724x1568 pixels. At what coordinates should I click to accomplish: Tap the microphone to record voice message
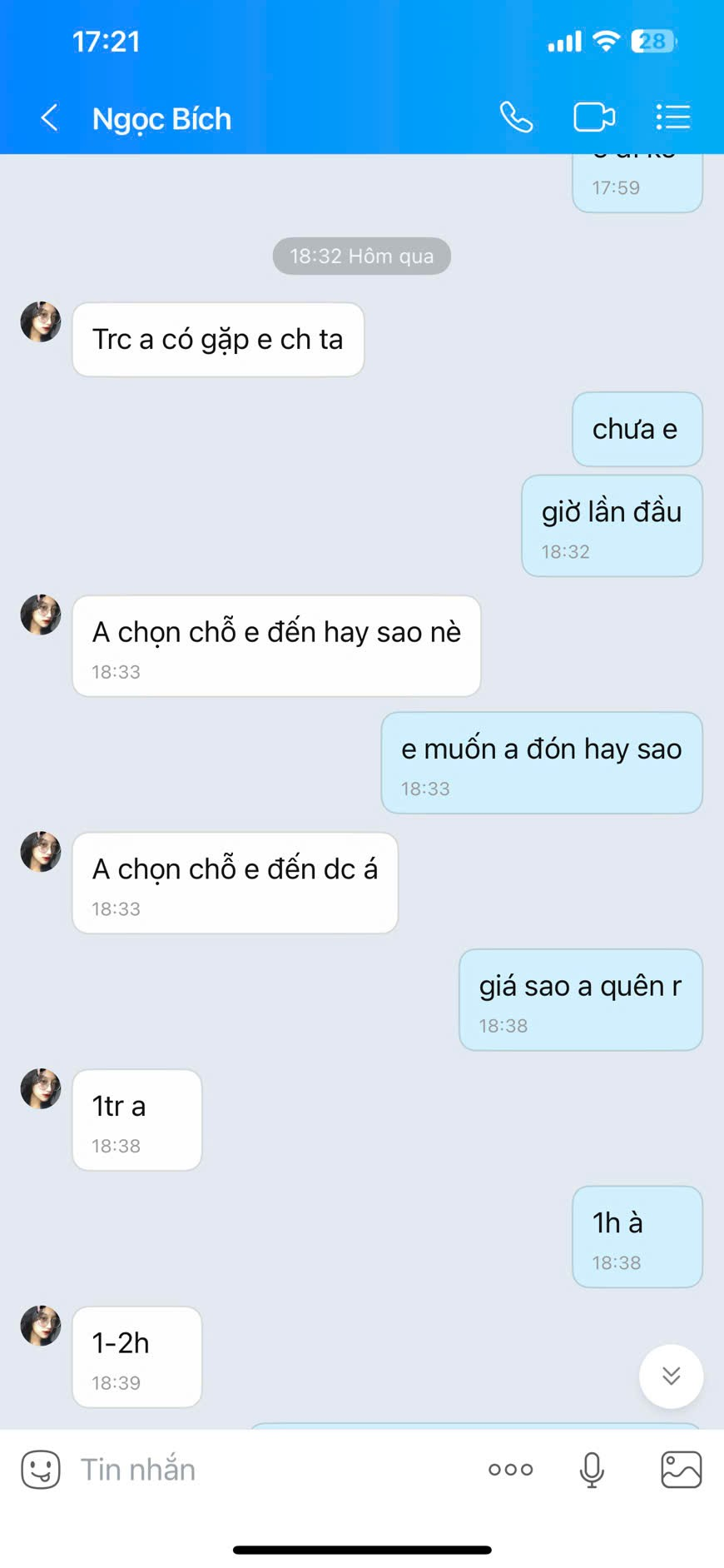592,1470
